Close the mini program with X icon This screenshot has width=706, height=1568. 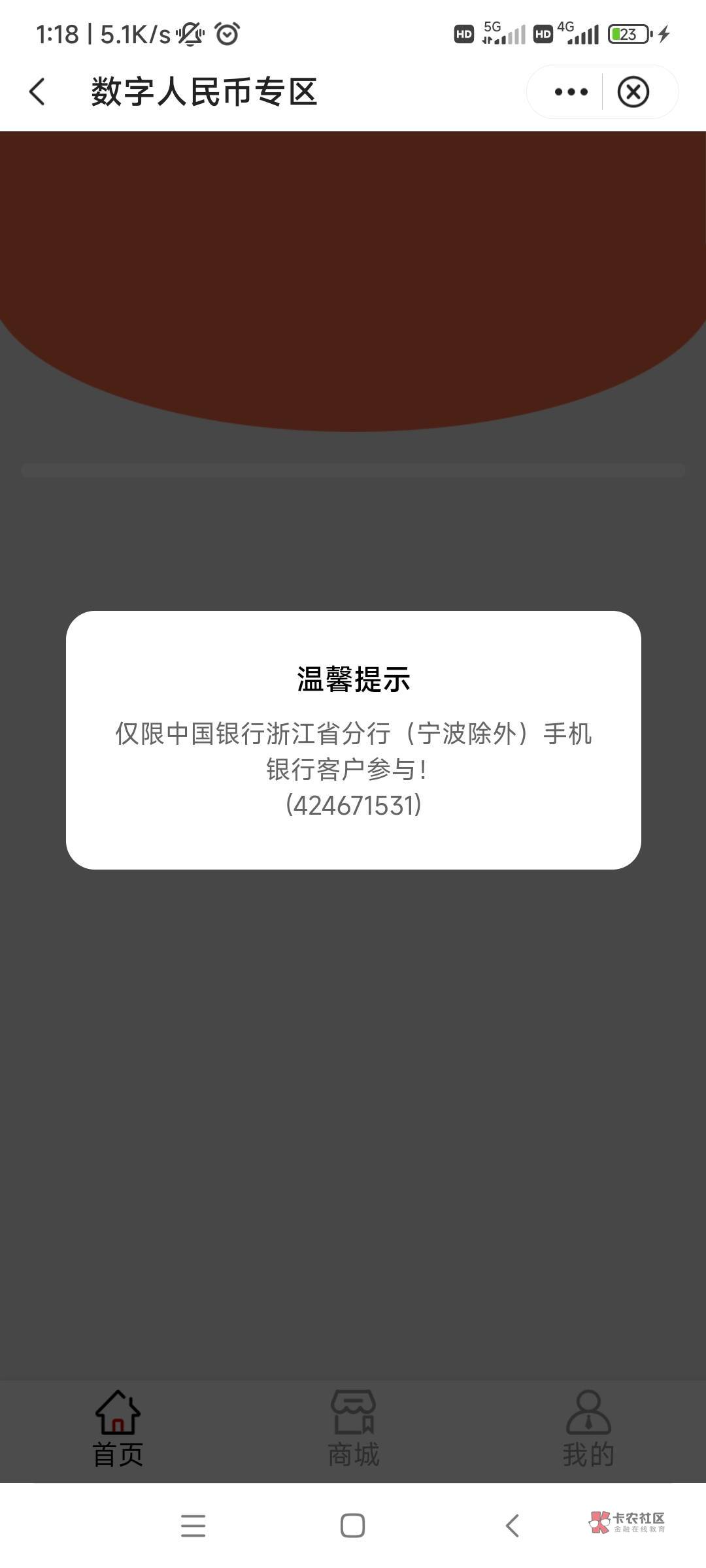[x=633, y=92]
